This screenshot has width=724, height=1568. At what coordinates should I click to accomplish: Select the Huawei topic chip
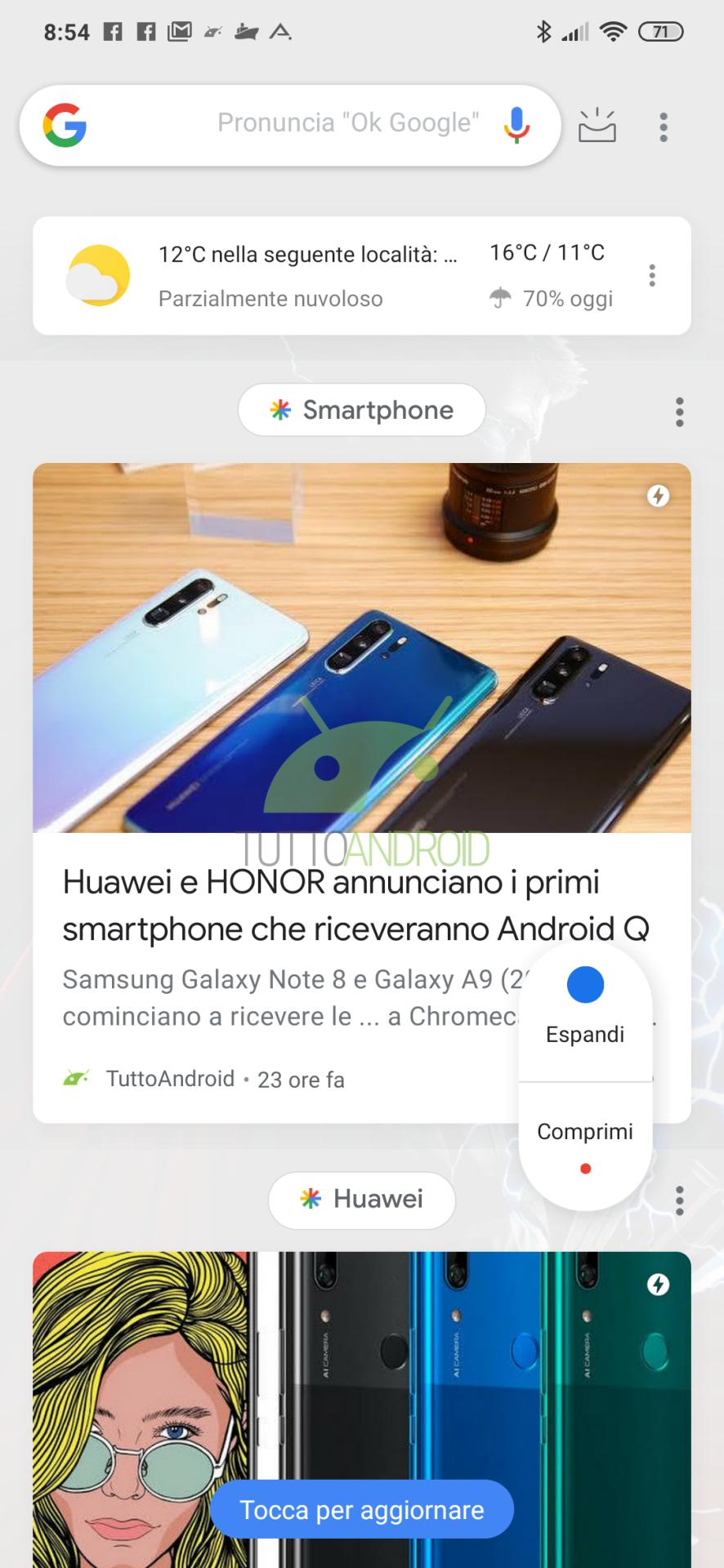[362, 1200]
